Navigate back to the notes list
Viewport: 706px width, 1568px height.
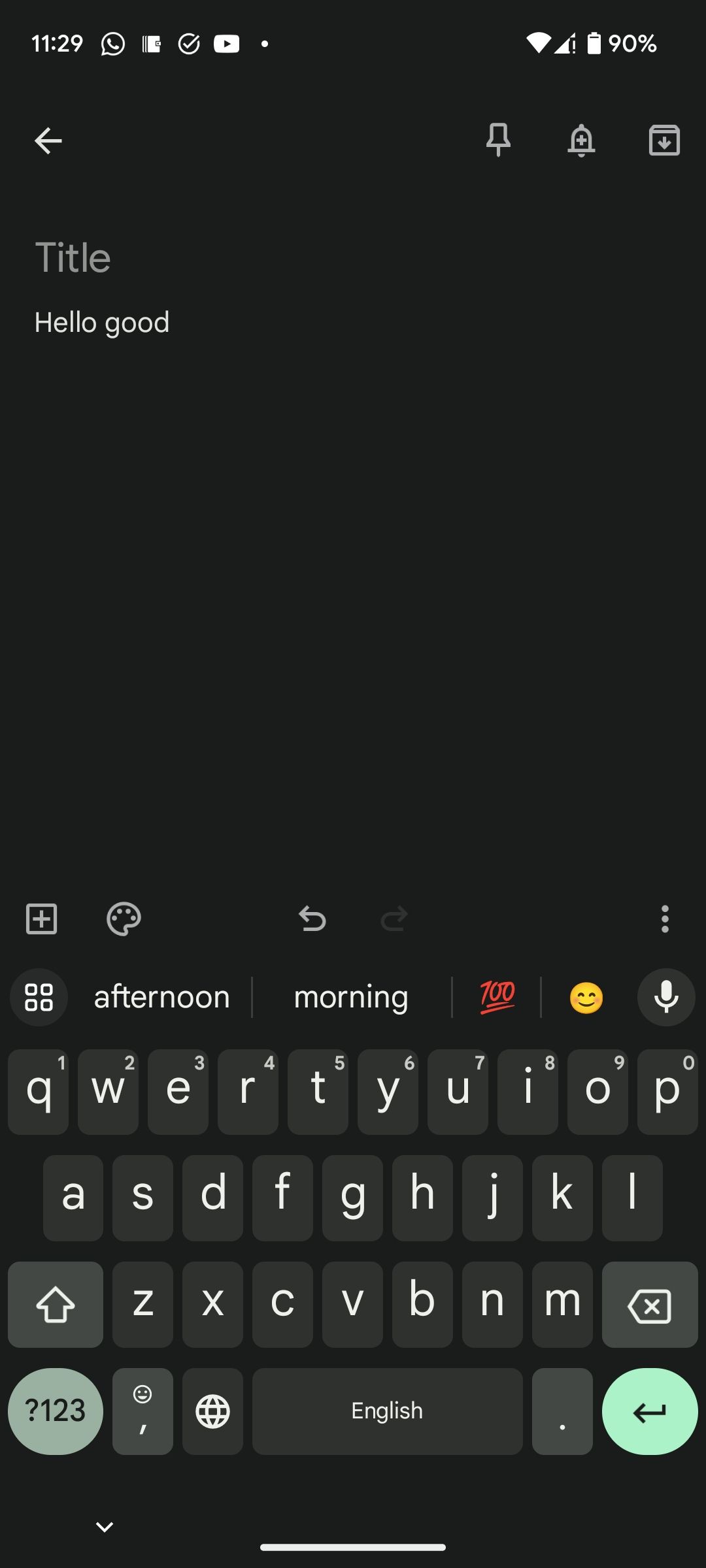coord(47,140)
